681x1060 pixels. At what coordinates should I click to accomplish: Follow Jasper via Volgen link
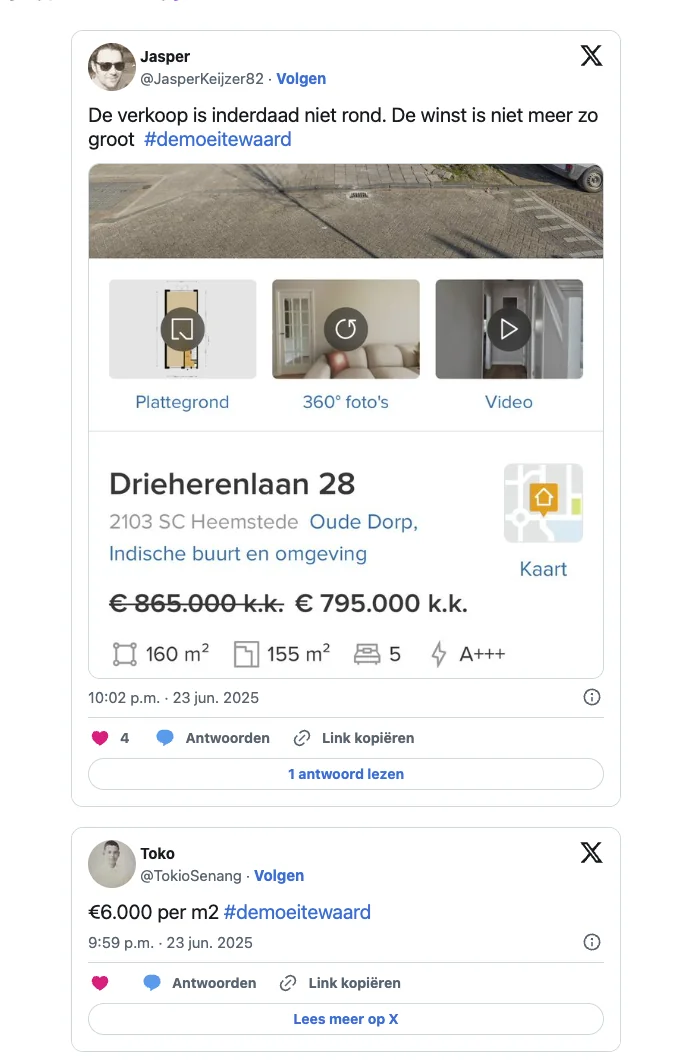[x=301, y=78]
